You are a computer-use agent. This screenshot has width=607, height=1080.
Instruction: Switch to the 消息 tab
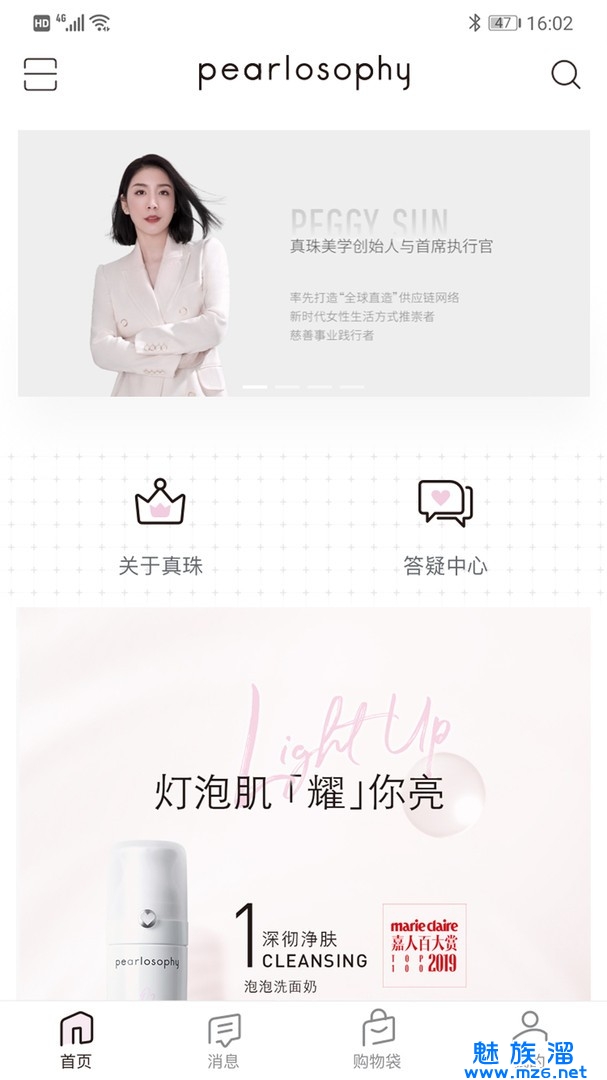pos(224,1040)
